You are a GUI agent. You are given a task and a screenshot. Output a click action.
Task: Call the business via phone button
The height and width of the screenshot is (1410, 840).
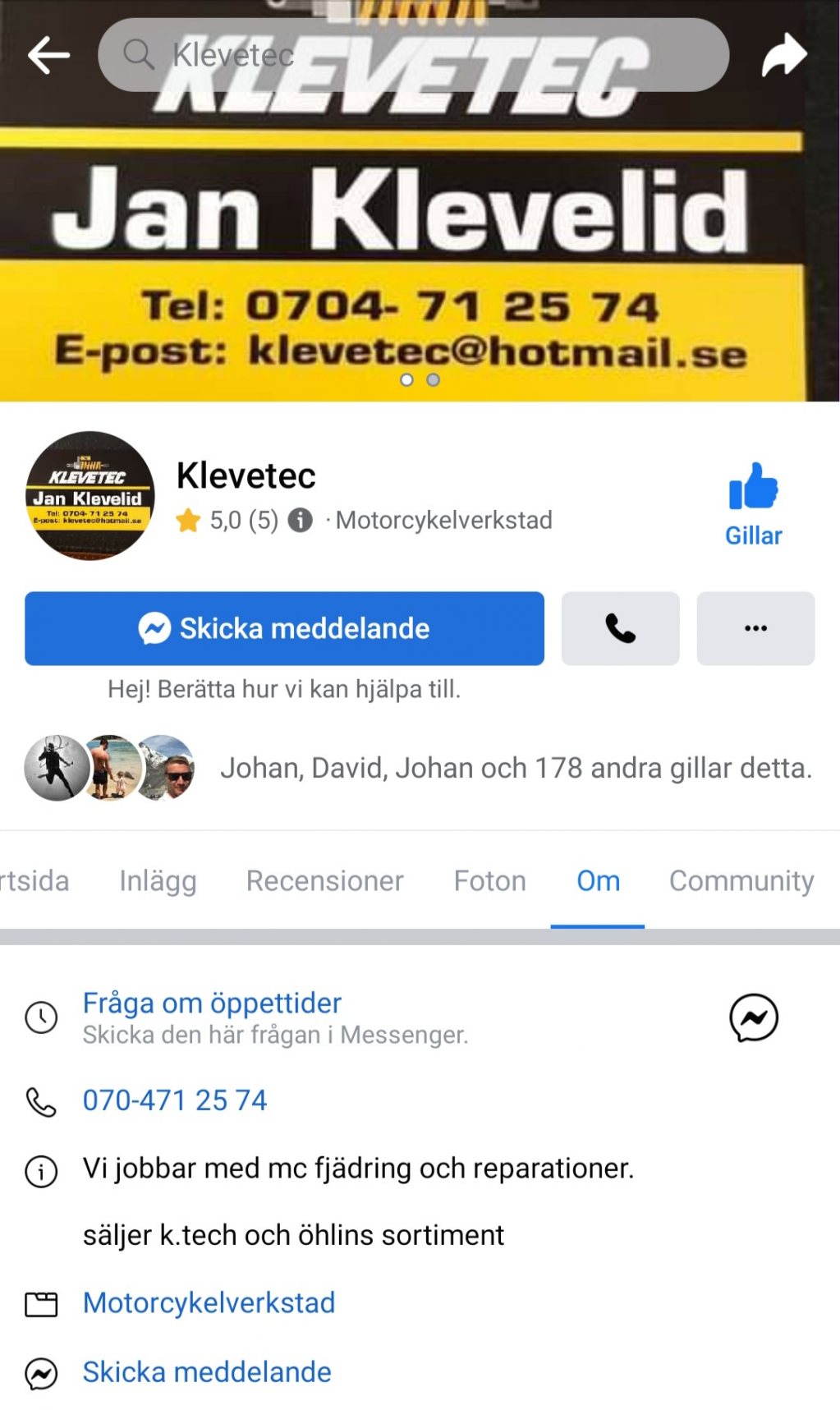(x=620, y=628)
